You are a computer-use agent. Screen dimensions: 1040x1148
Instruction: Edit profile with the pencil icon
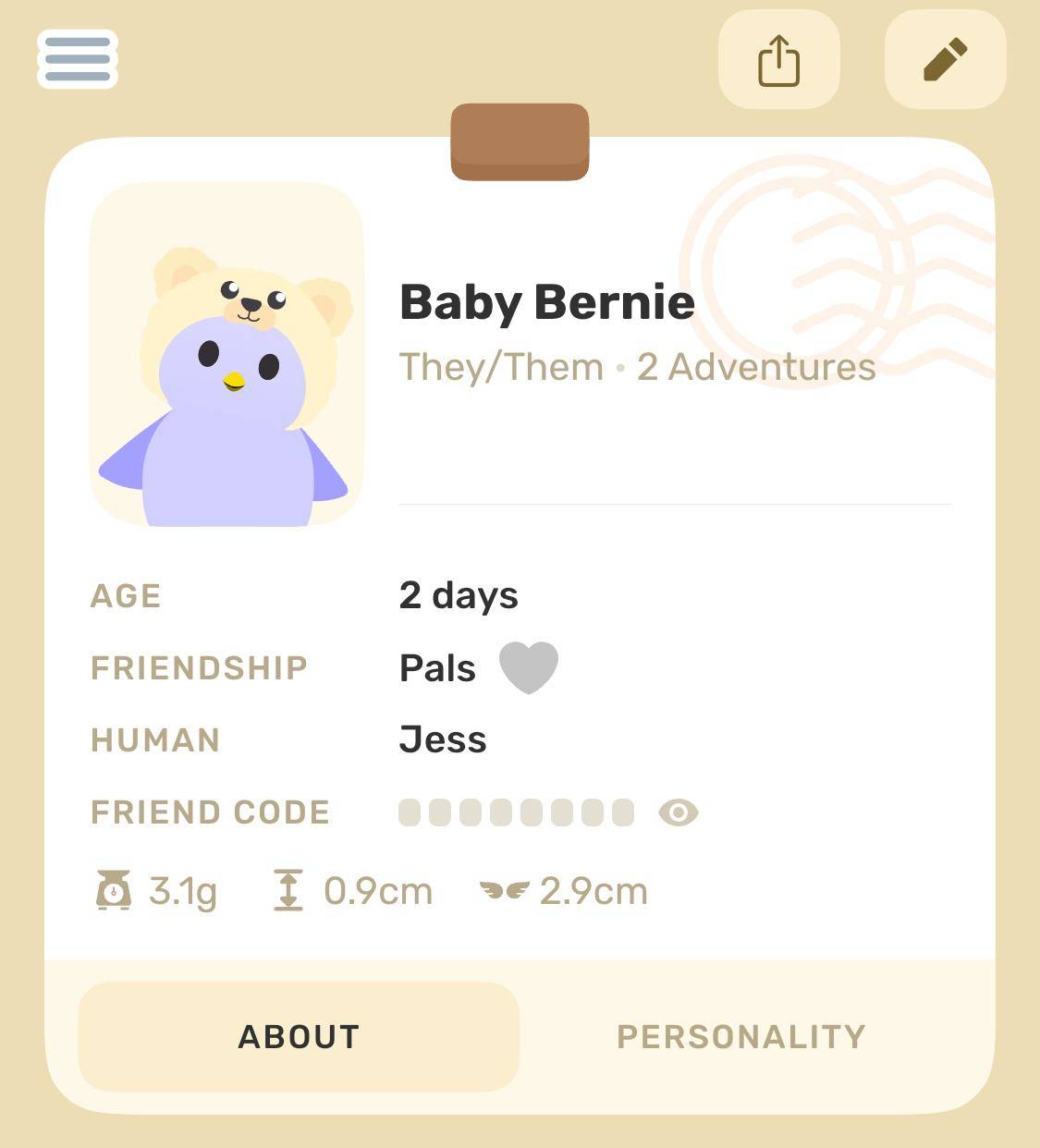[x=945, y=60]
